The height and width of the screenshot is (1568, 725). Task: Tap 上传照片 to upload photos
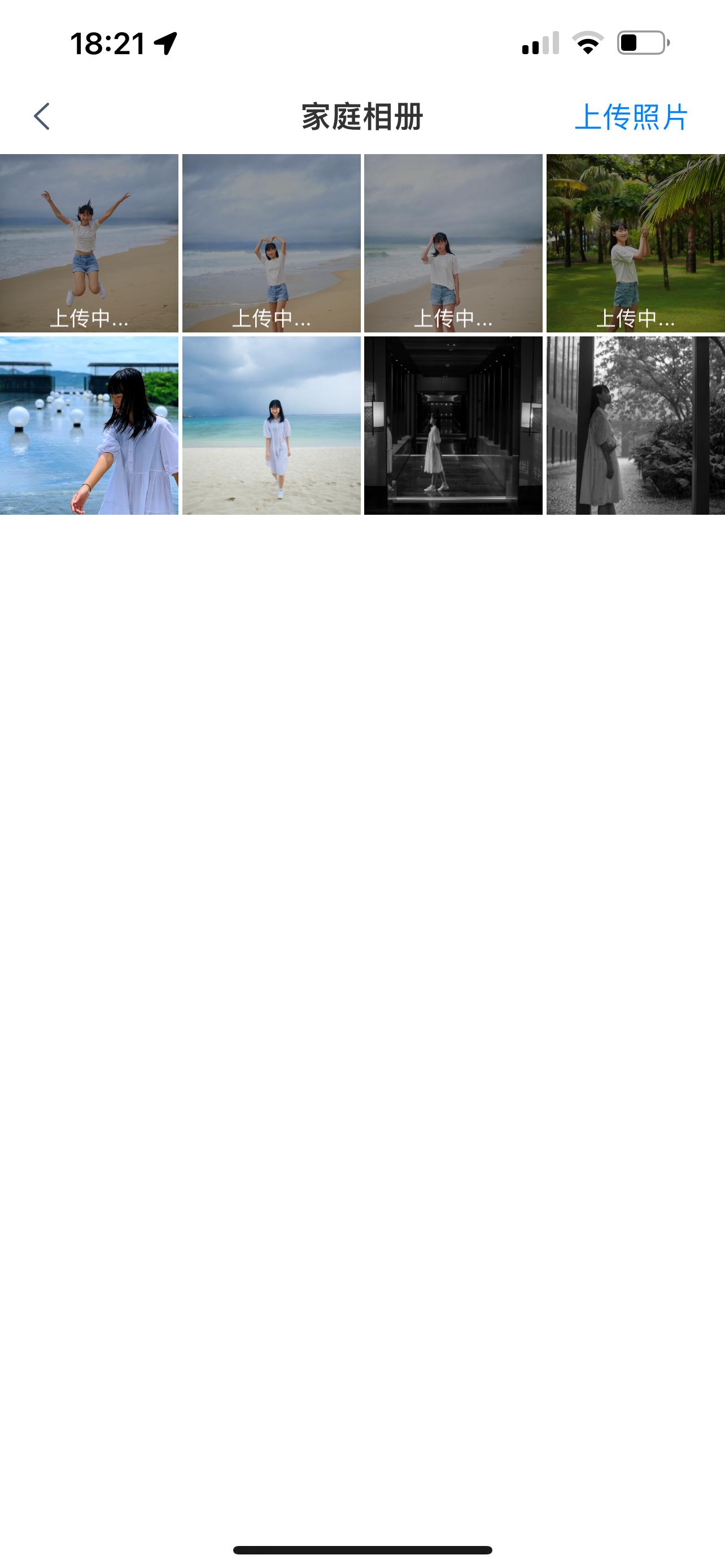631,117
